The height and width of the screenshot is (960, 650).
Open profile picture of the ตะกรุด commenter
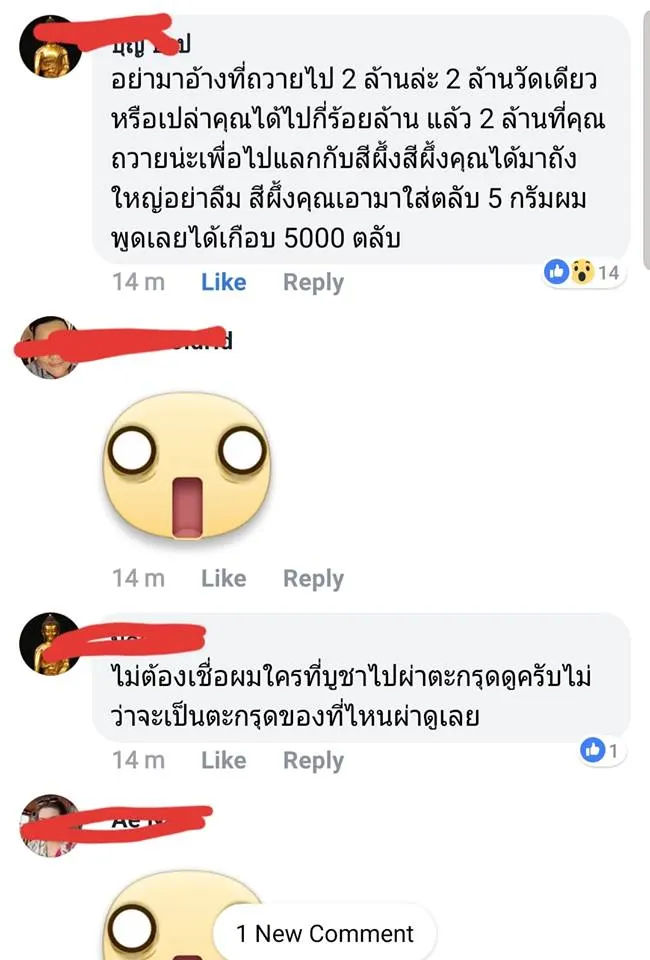coord(49,644)
